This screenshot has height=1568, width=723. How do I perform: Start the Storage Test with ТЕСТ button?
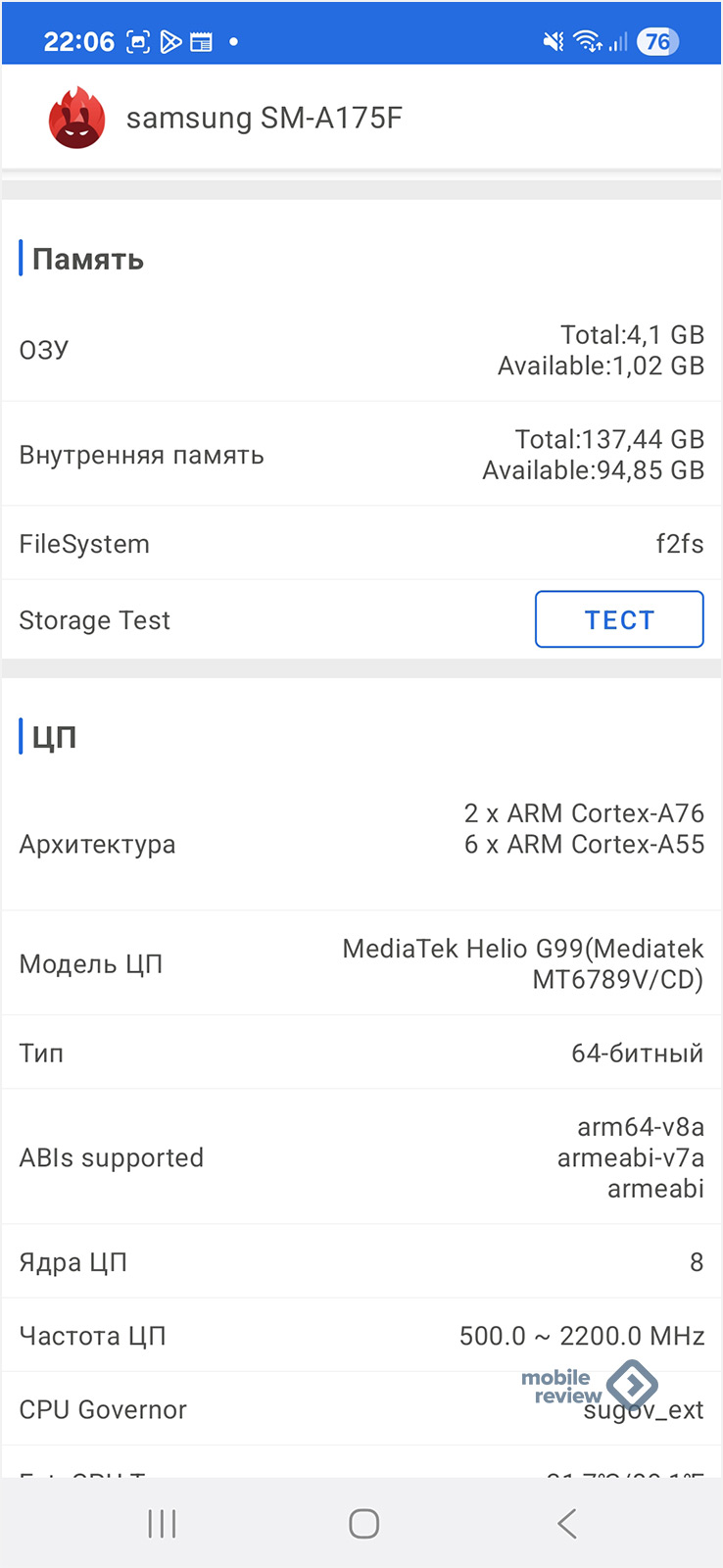point(619,619)
